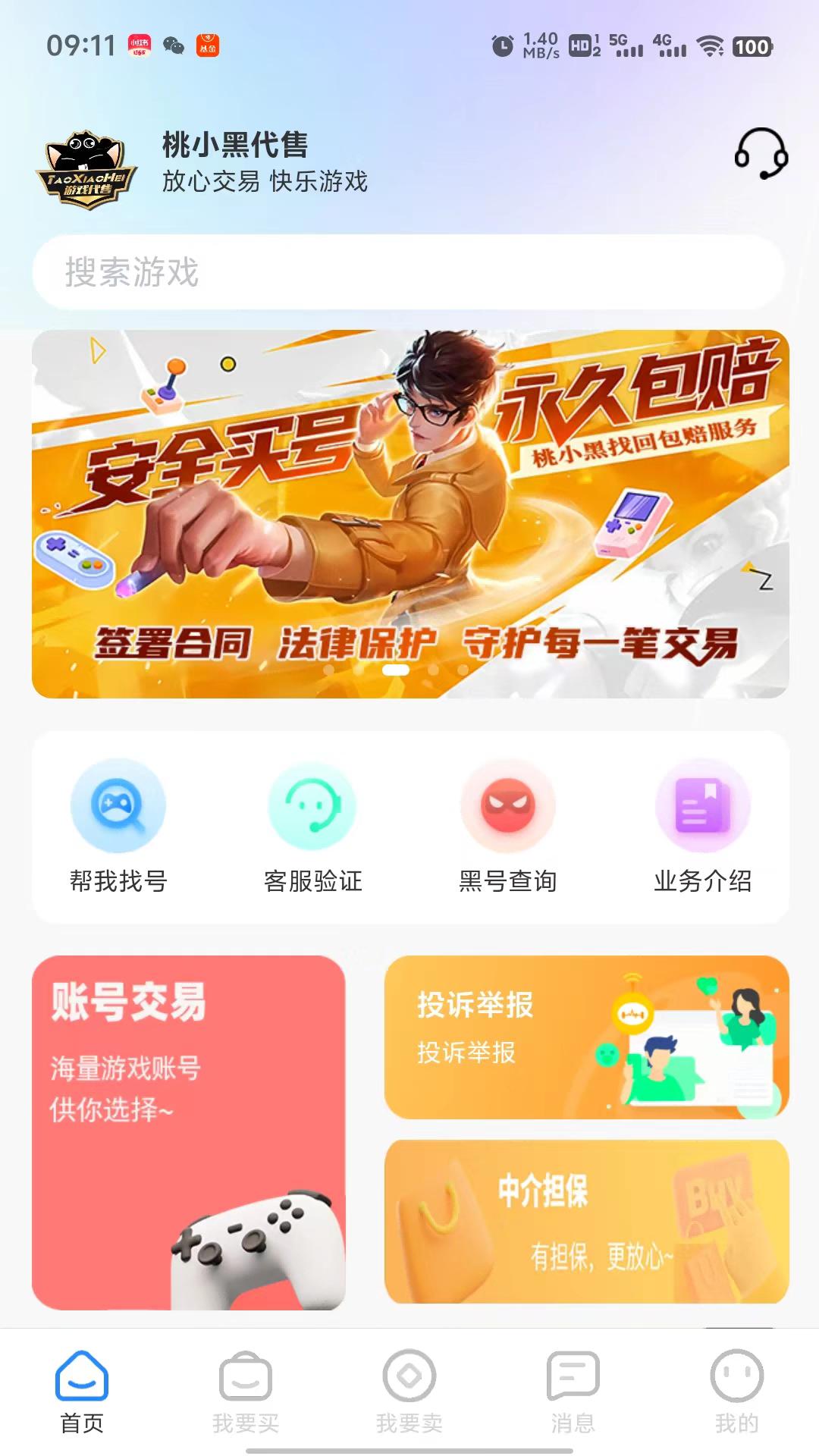This screenshot has height=1456, width=819.
Task: Tap the WeChat icon in the status bar
Action: pyautogui.click(x=173, y=47)
